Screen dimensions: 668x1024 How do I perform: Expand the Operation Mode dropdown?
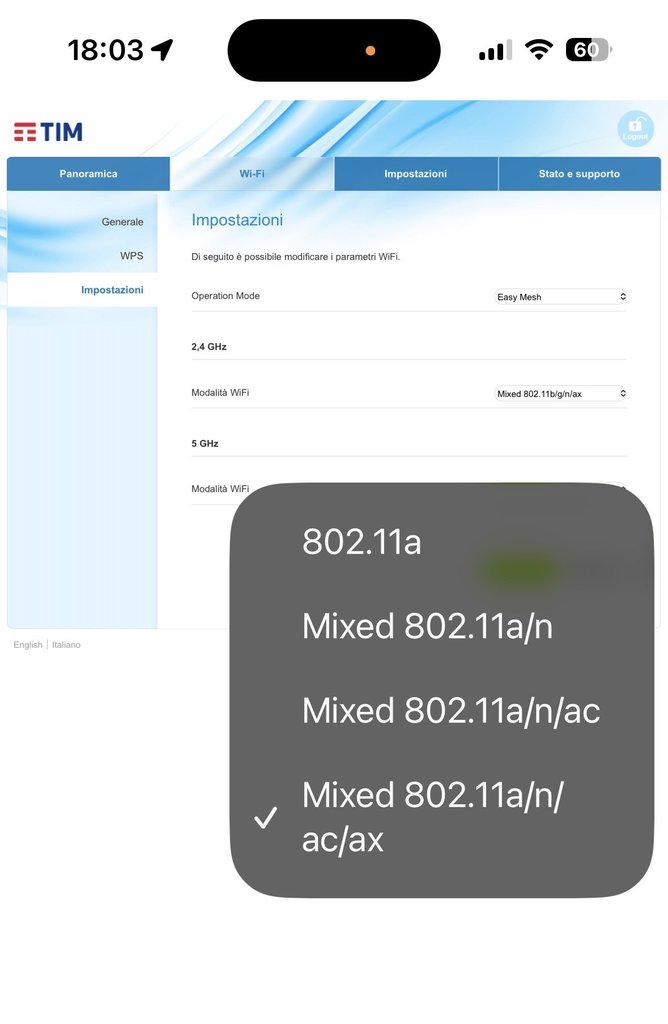561,297
